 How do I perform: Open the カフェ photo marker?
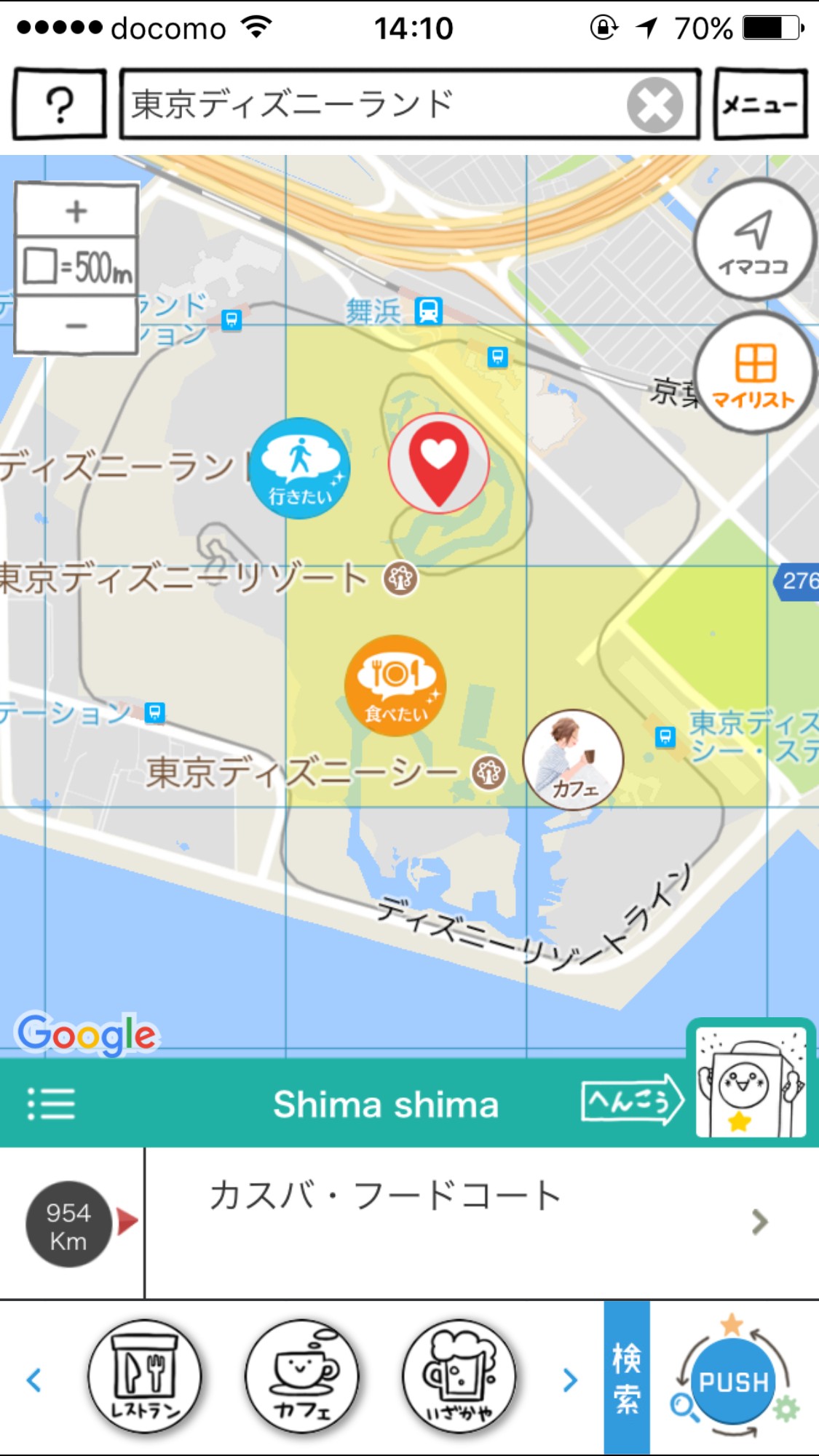point(574,760)
